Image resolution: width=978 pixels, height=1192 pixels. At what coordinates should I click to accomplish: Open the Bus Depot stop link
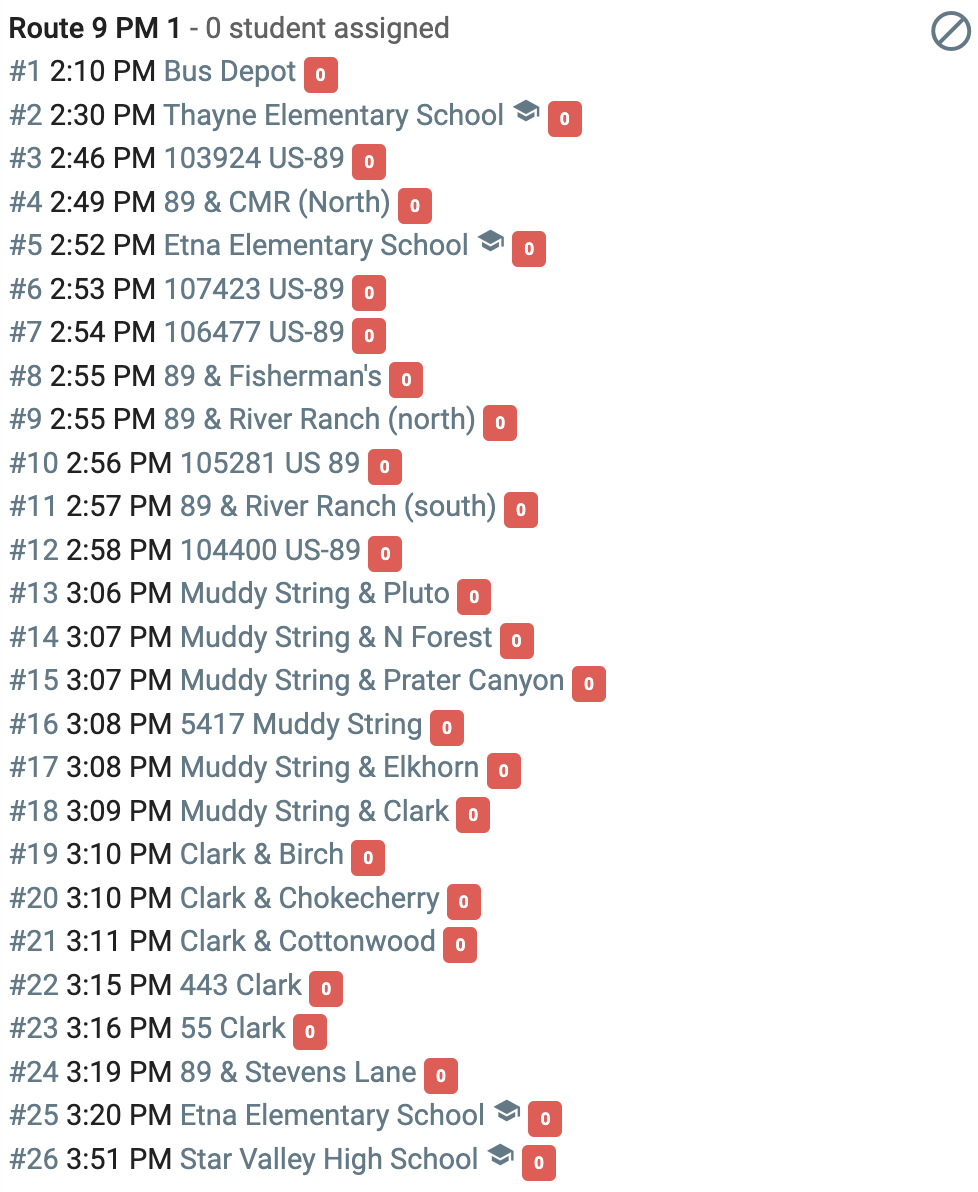(x=230, y=71)
